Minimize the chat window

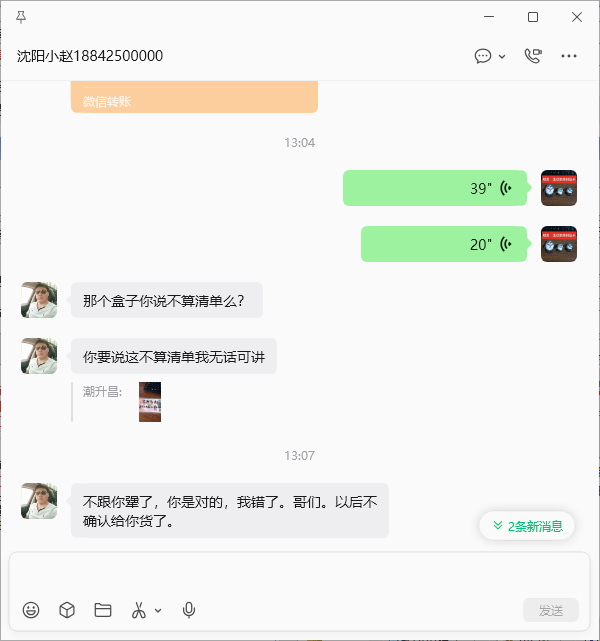[489, 17]
